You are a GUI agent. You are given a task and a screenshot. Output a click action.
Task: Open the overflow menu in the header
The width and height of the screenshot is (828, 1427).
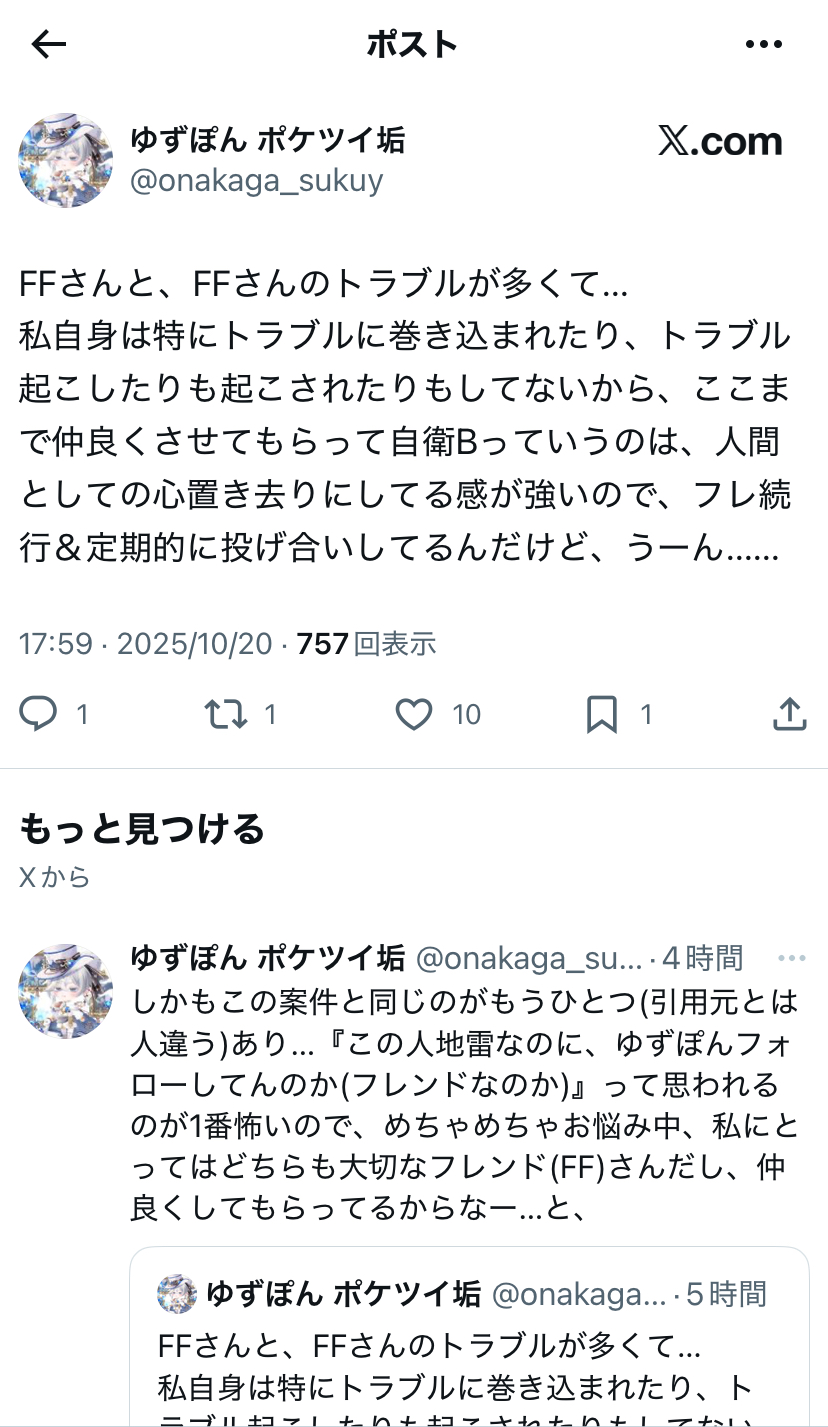click(x=763, y=44)
